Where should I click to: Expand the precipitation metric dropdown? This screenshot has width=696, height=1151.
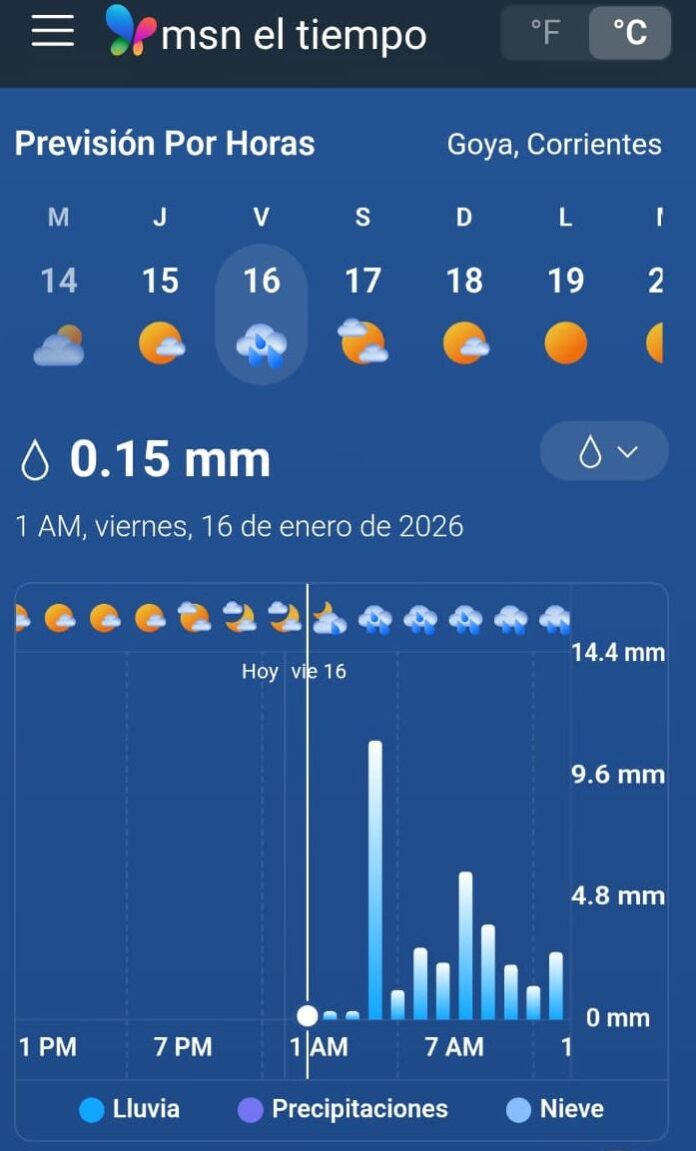[x=604, y=452]
